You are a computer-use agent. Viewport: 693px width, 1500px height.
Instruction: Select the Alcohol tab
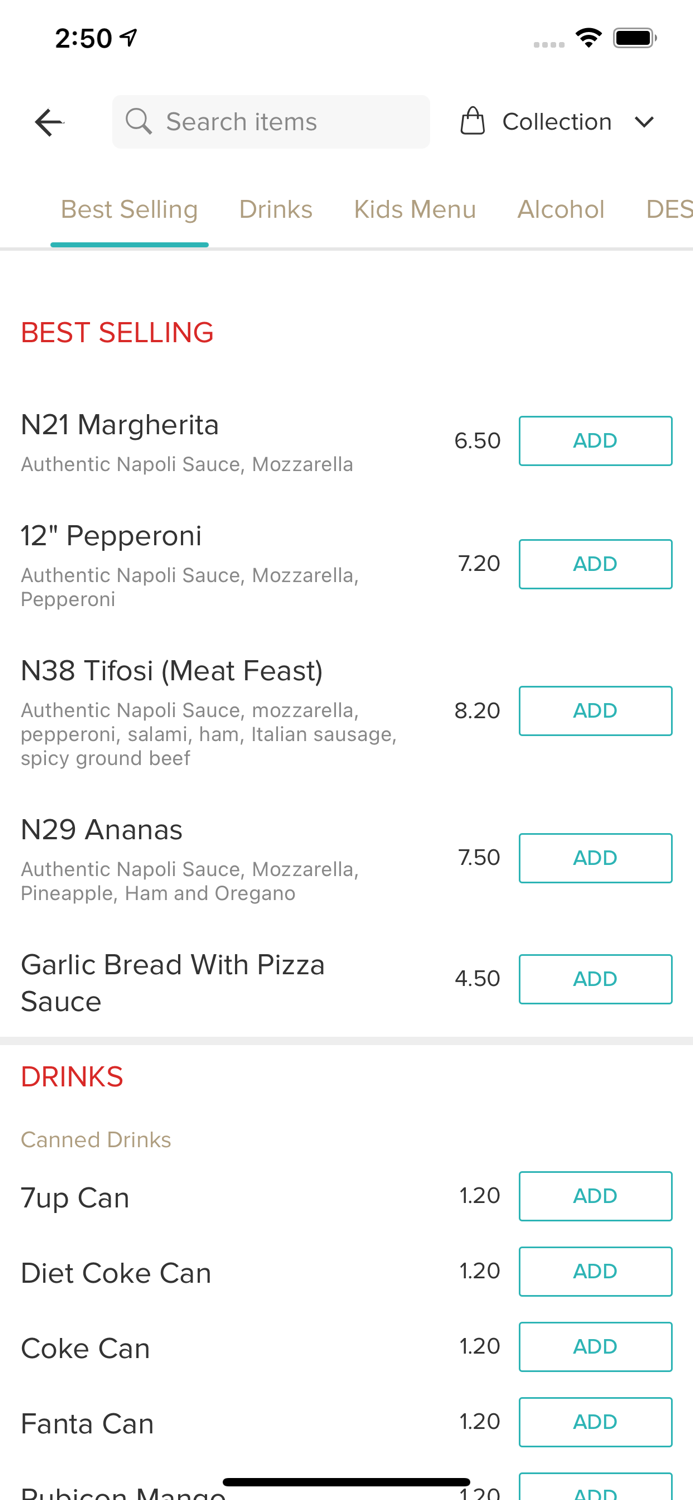pyautogui.click(x=560, y=209)
